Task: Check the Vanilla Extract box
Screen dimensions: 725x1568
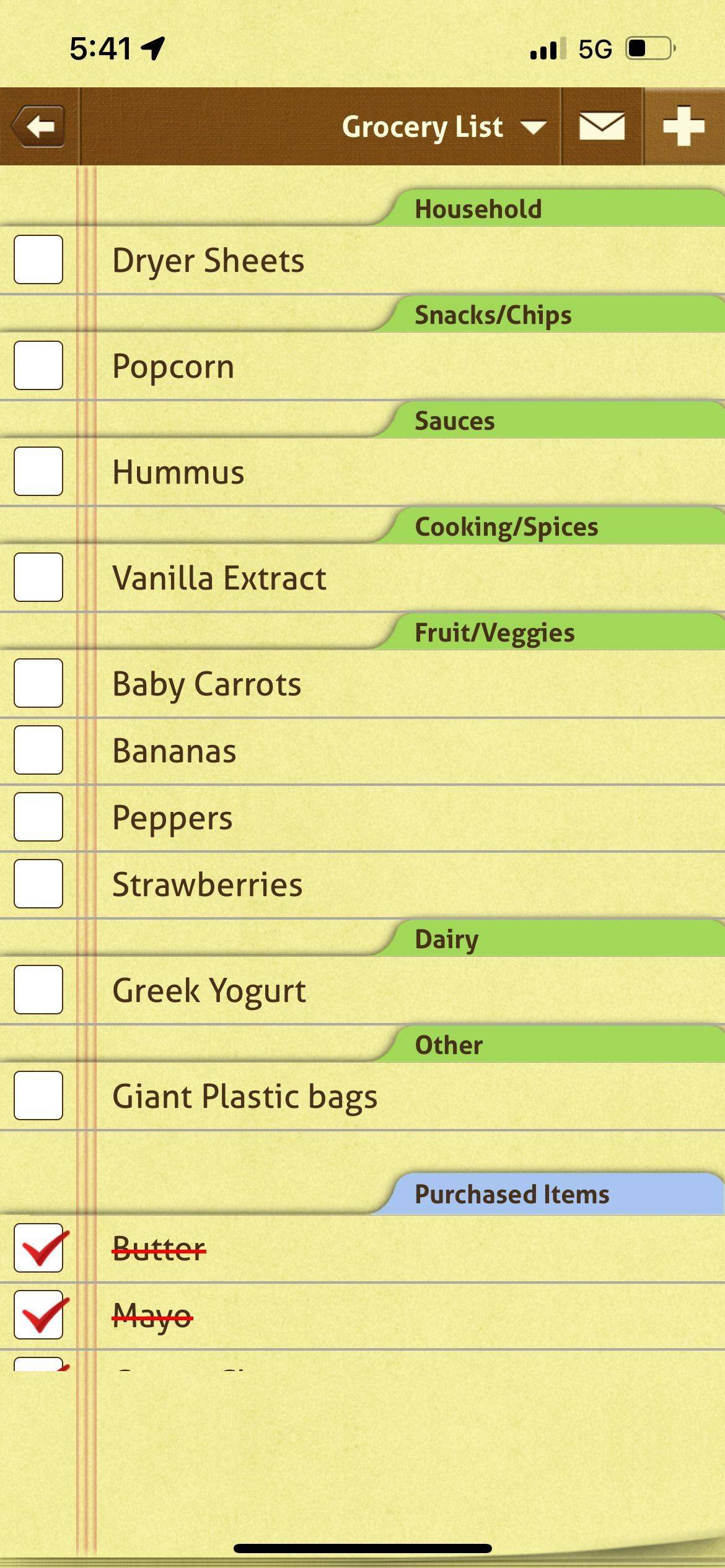Action: pos(38,577)
